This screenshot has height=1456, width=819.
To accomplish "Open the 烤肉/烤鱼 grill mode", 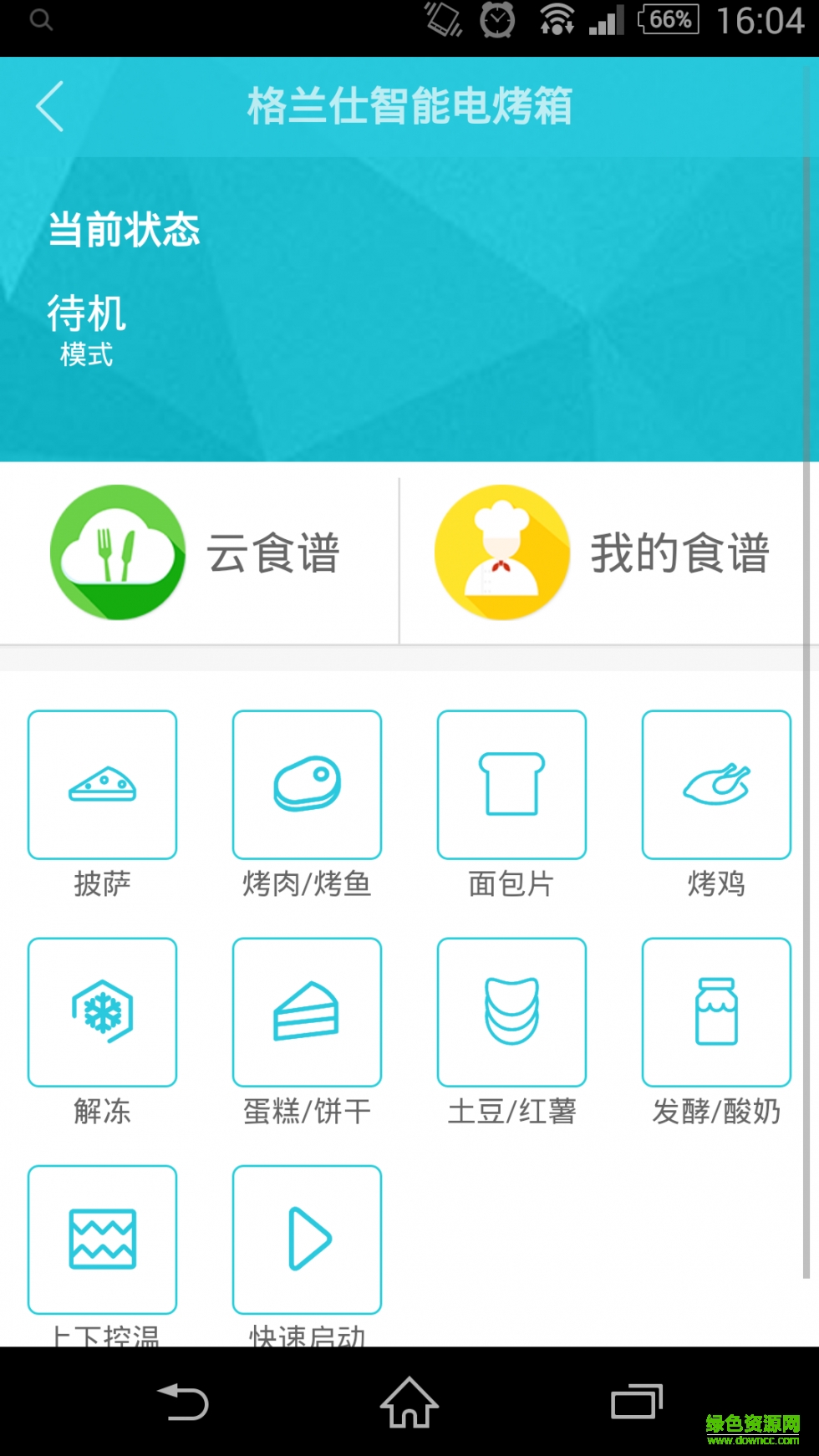I will coord(307,784).
